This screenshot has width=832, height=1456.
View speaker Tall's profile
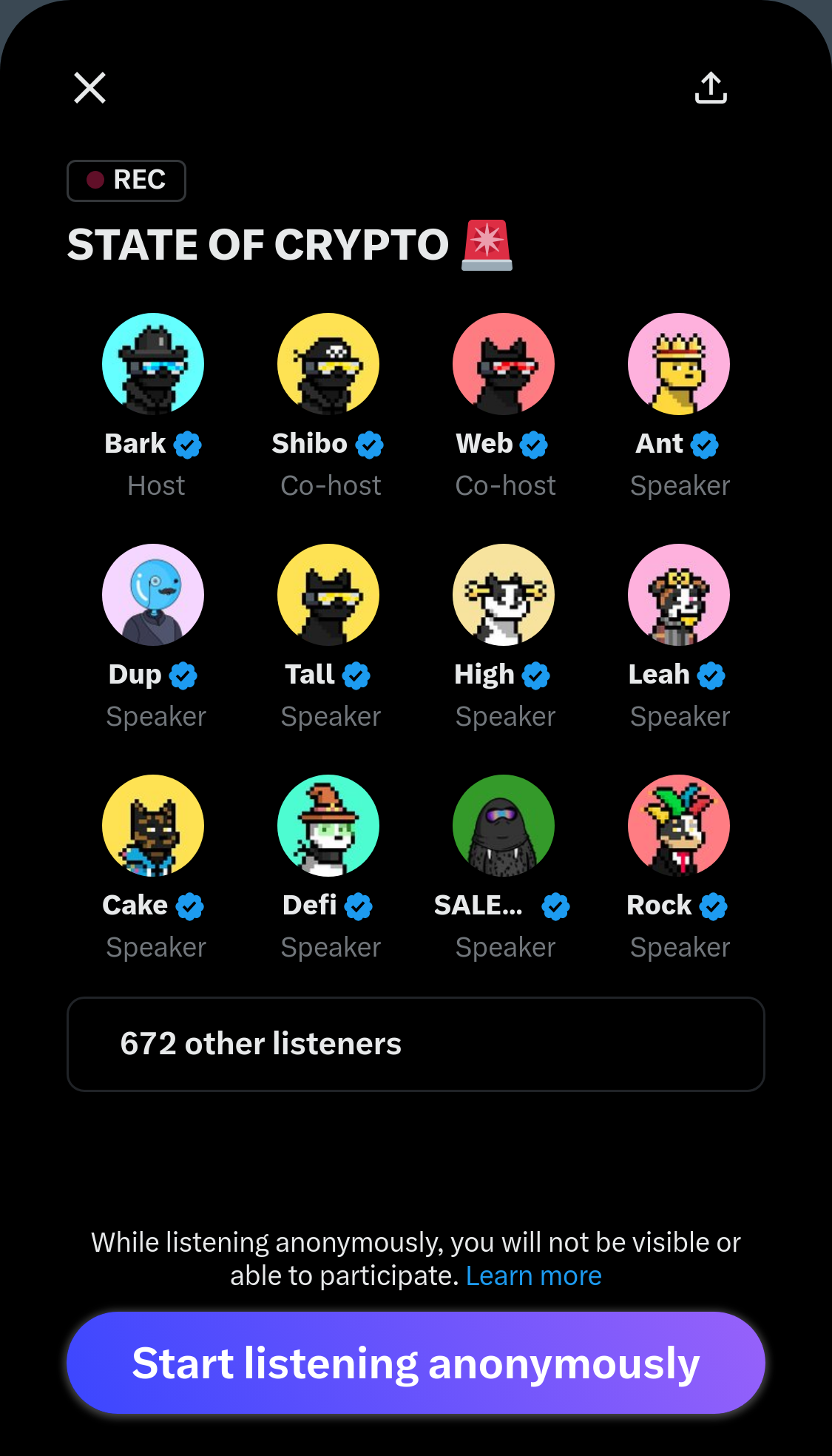click(328, 595)
